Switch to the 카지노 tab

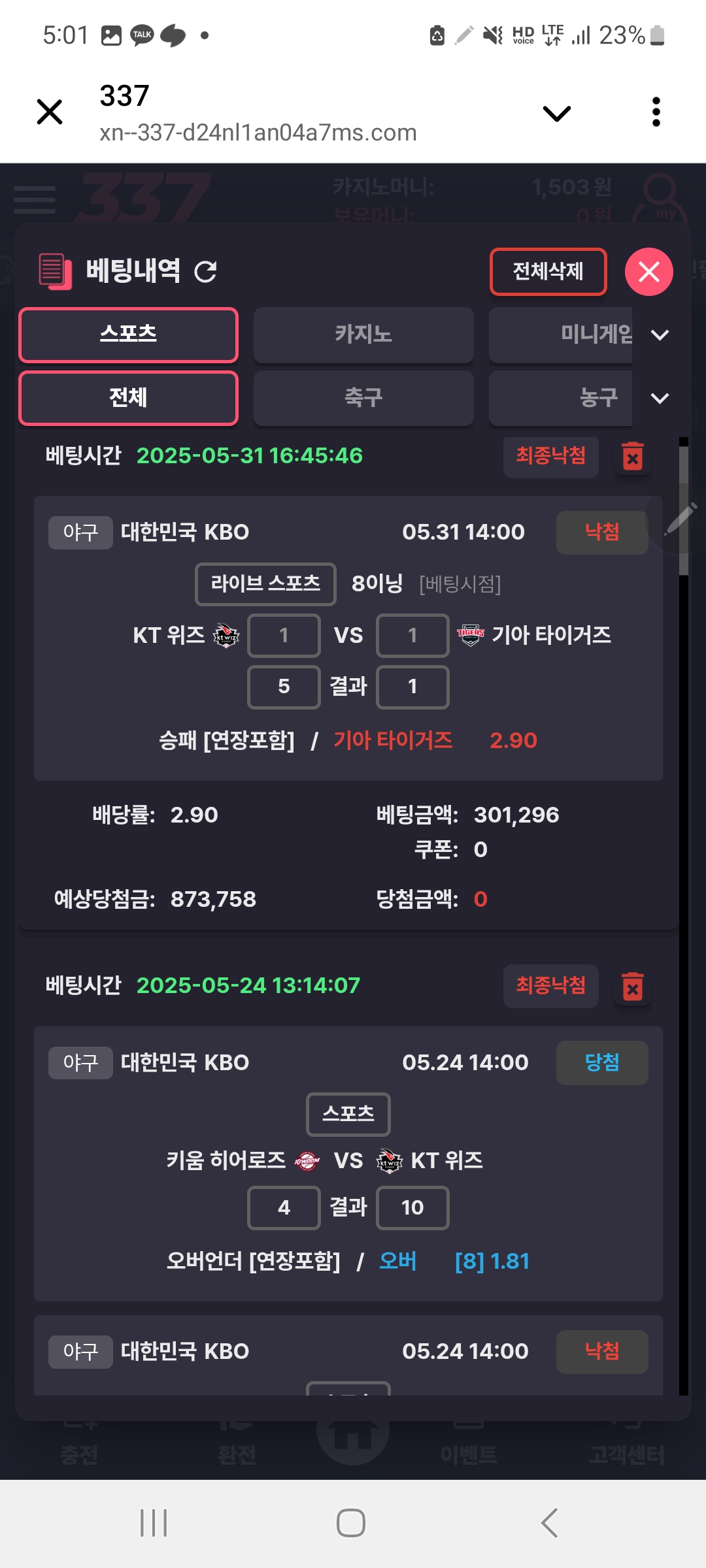(x=363, y=335)
